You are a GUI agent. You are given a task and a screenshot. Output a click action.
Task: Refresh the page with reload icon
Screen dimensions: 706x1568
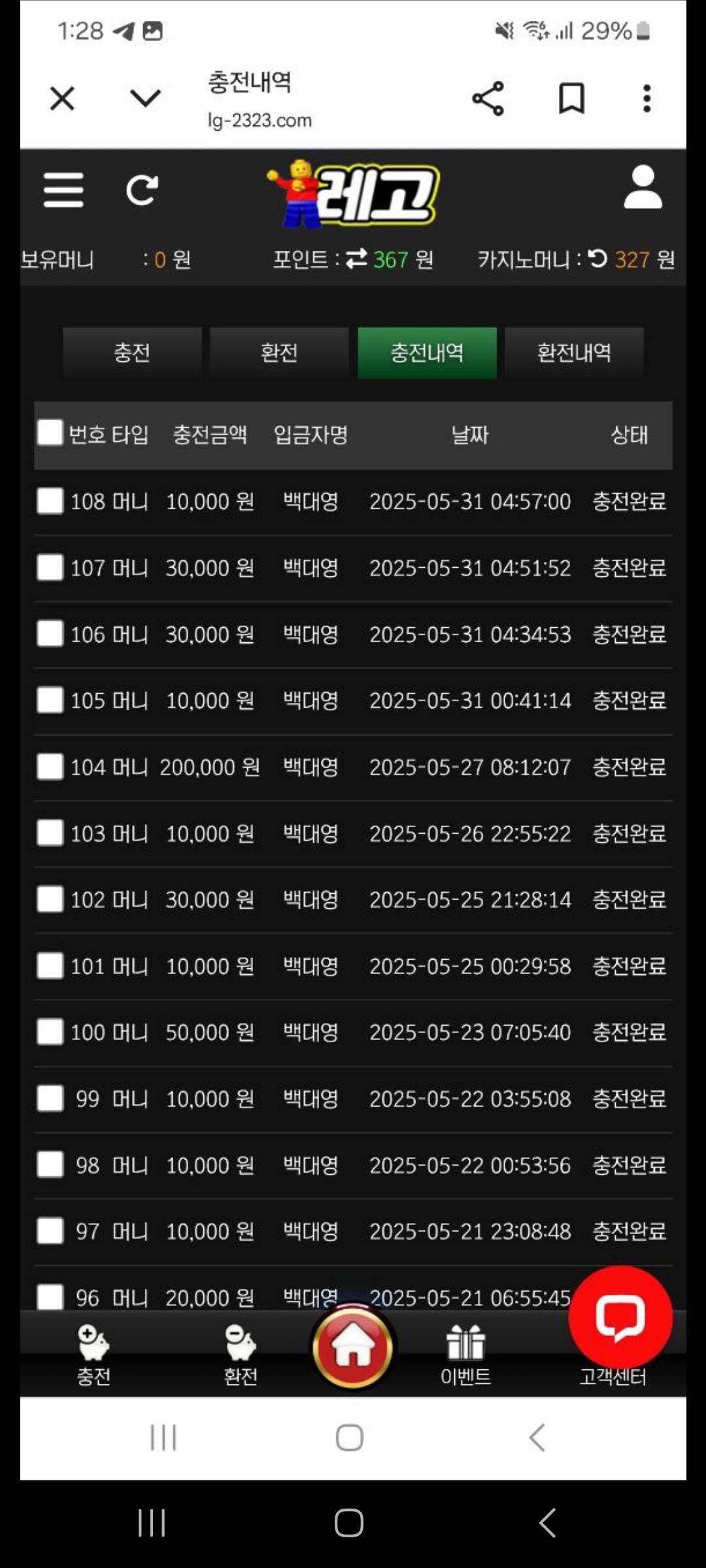[x=142, y=190]
